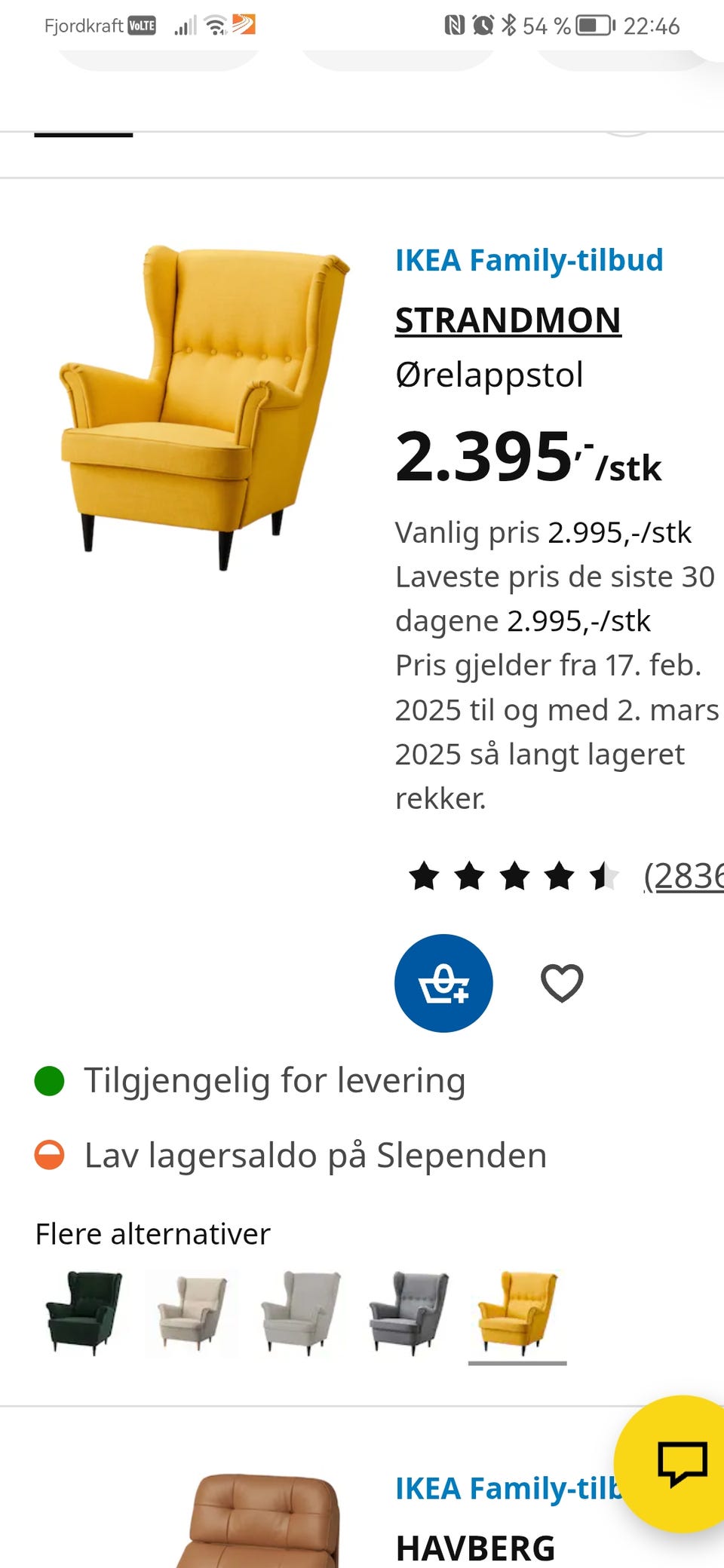The width and height of the screenshot is (724, 1568).
Task: Tap the VoLTE indicator
Action: (142, 25)
